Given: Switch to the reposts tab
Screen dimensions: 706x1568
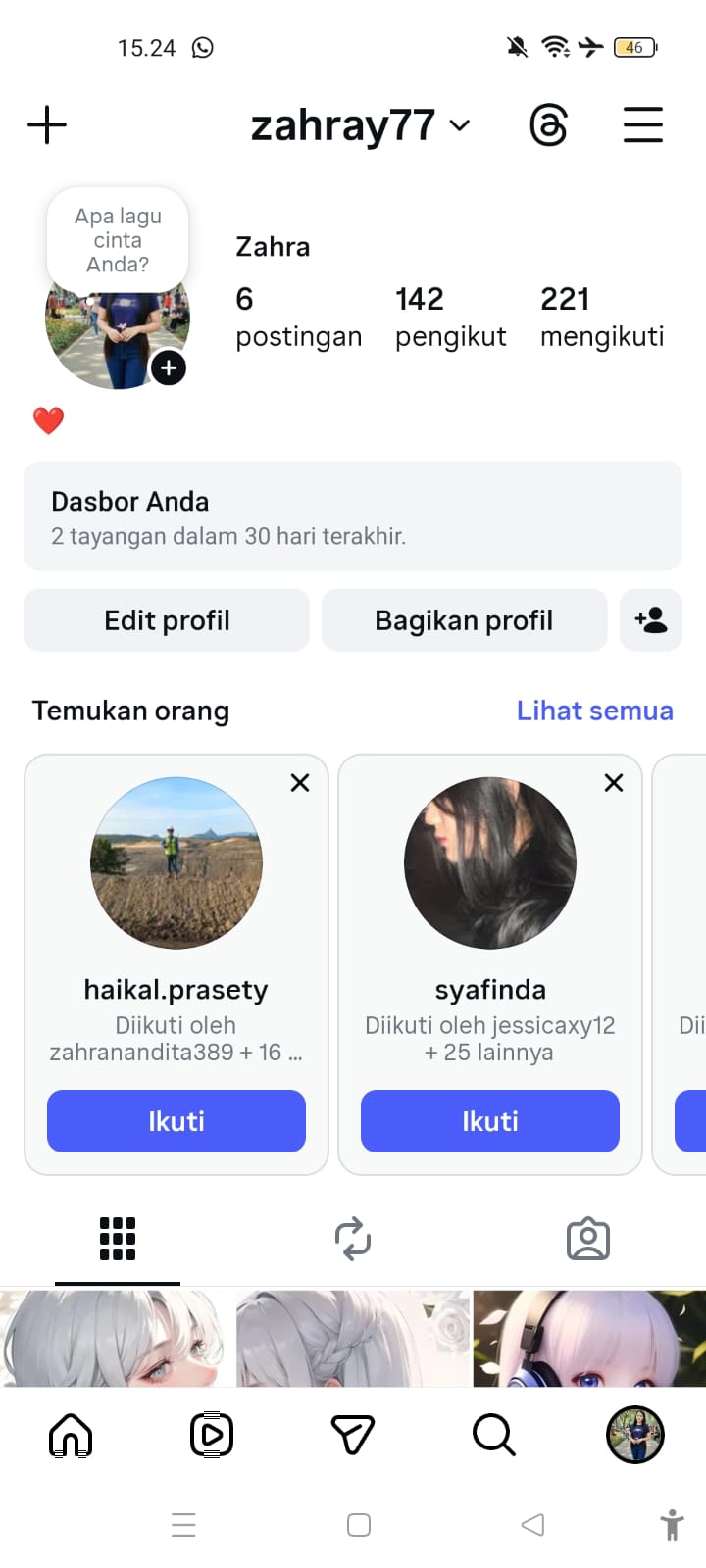Looking at the screenshot, I should click(x=353, y=1239).
